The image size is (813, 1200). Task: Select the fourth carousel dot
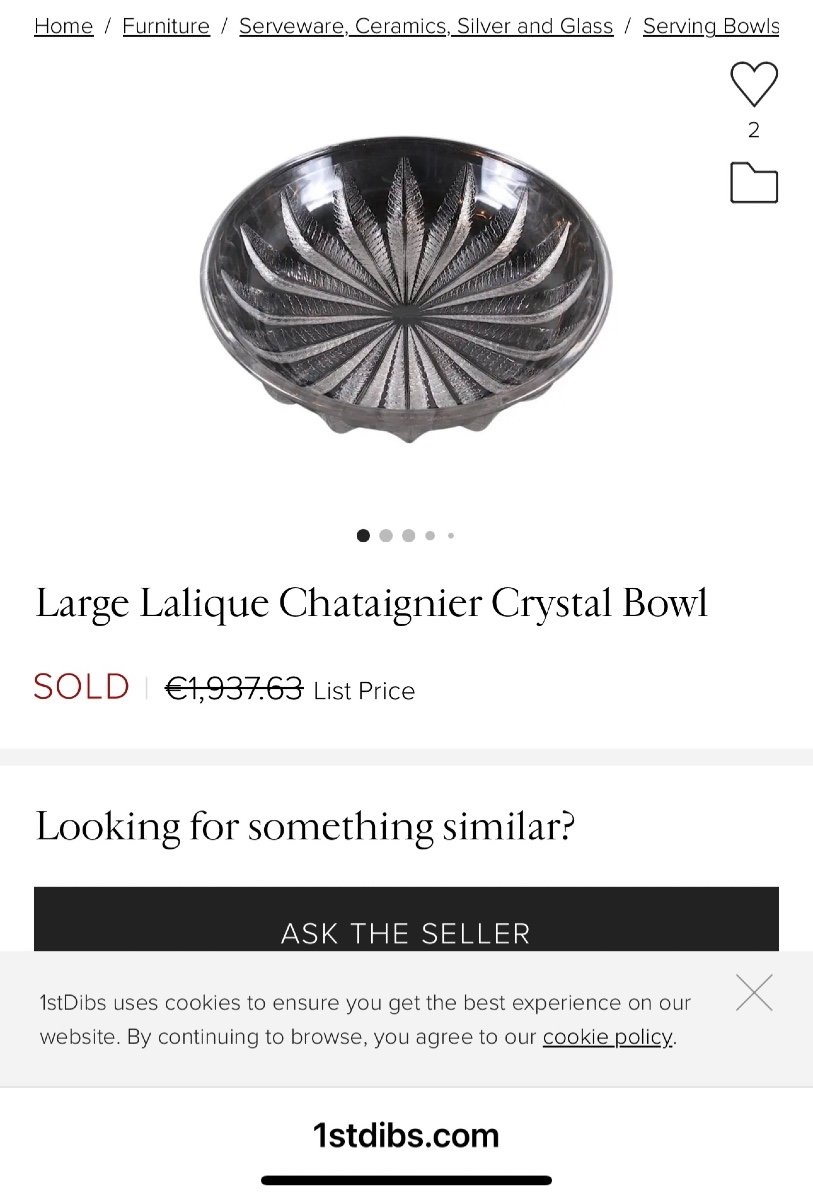(x=429, y=535)
